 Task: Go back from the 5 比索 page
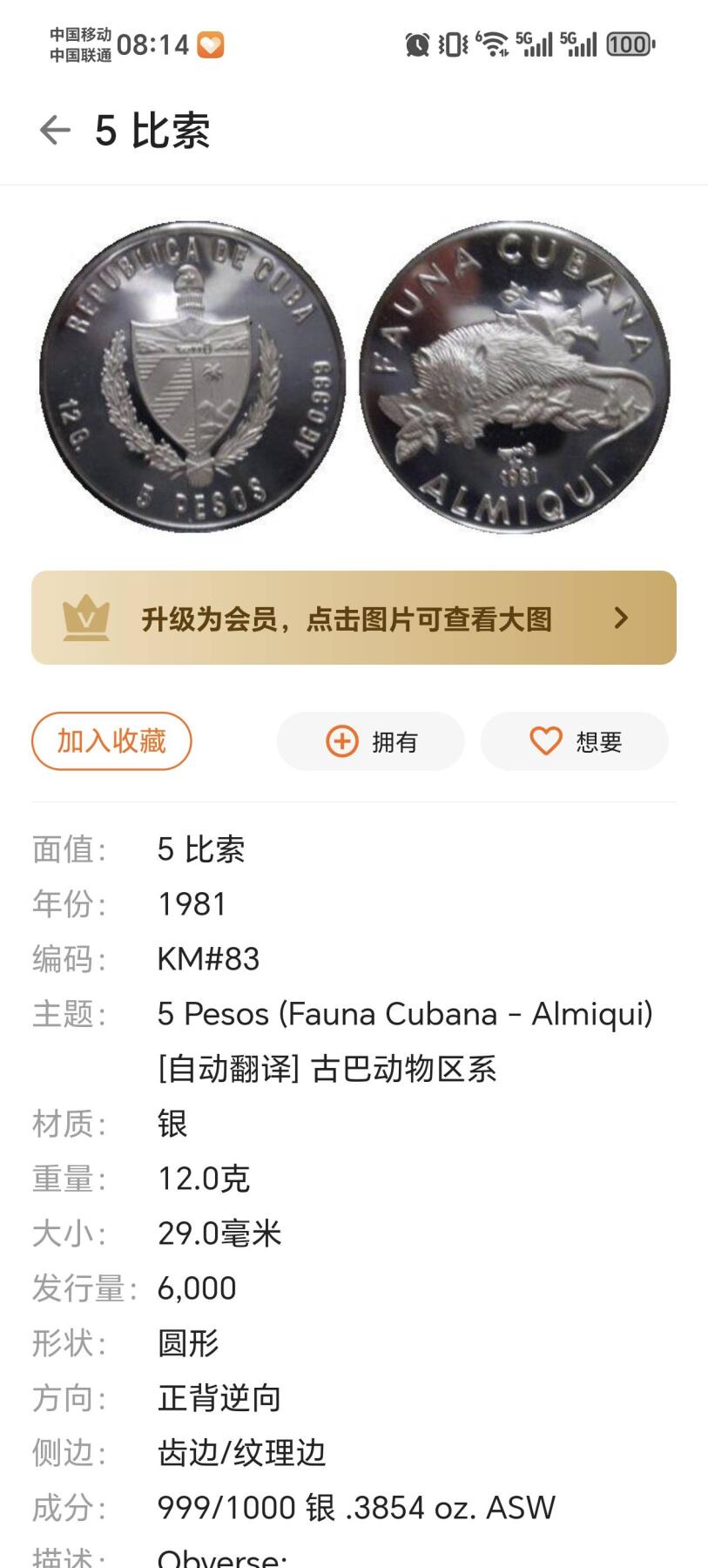pyautogui.click(x=55, y=131)
